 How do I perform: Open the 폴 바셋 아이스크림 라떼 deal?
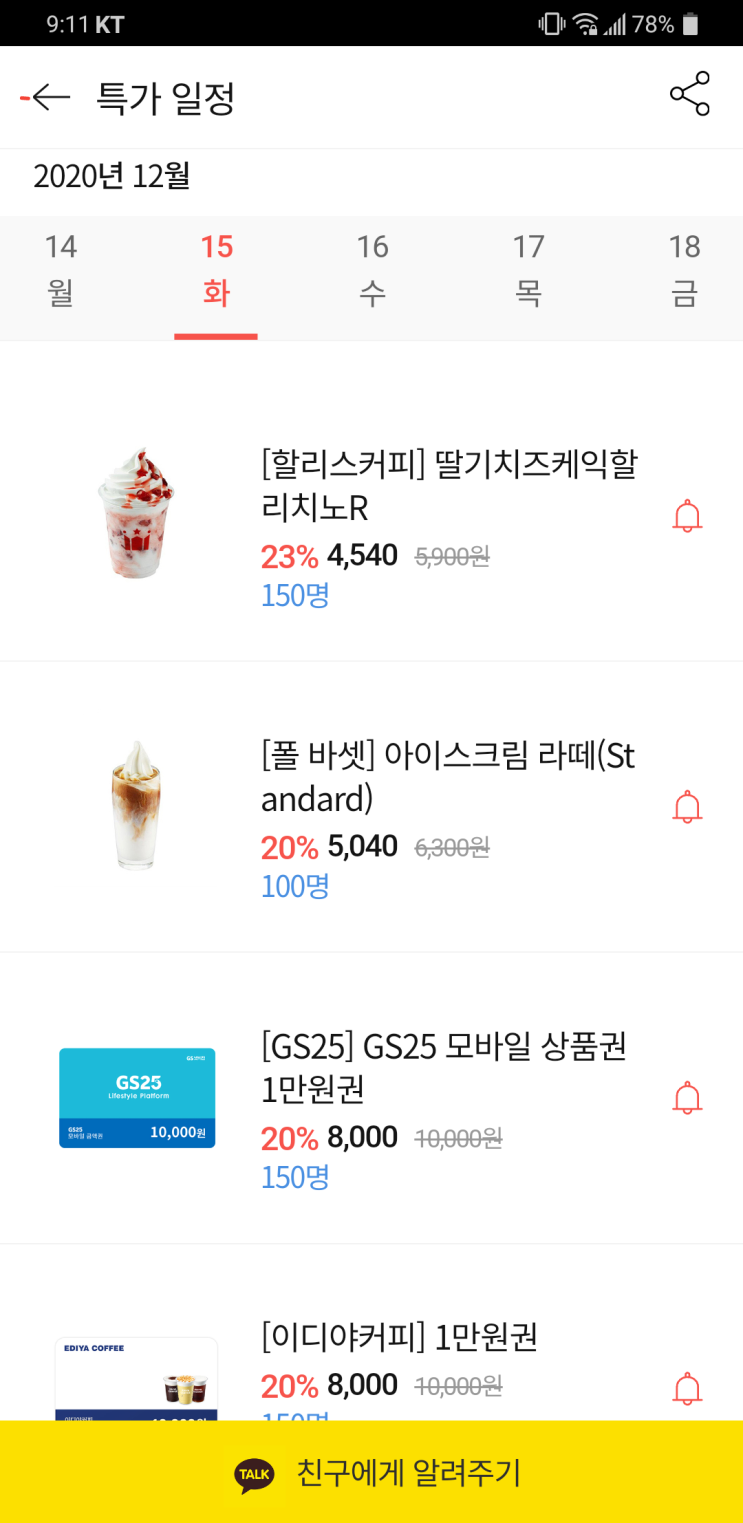448,777
